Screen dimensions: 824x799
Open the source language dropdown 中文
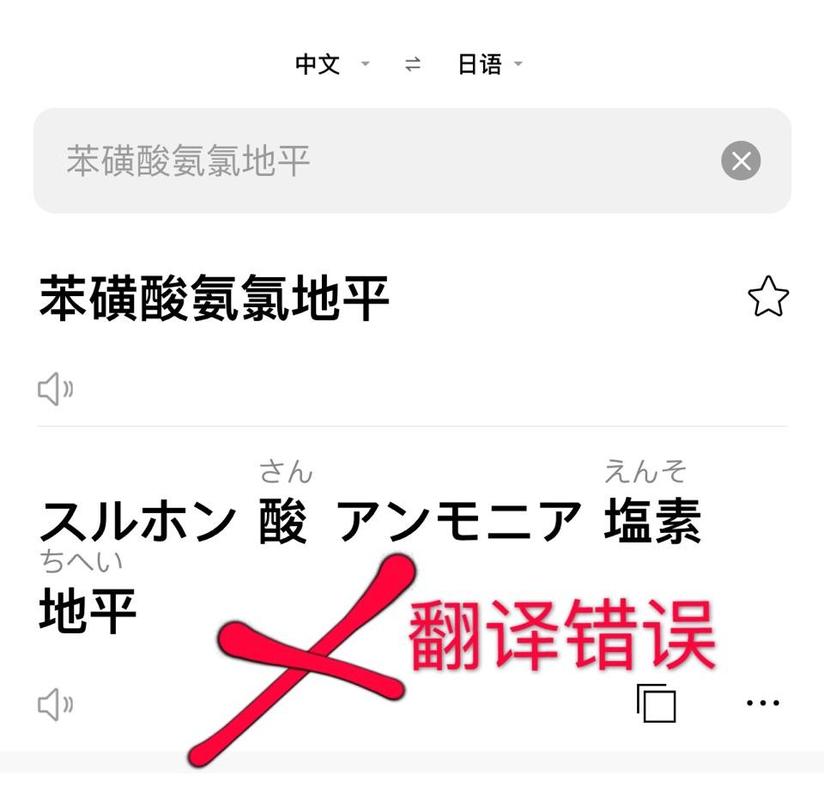pos(332,65)
